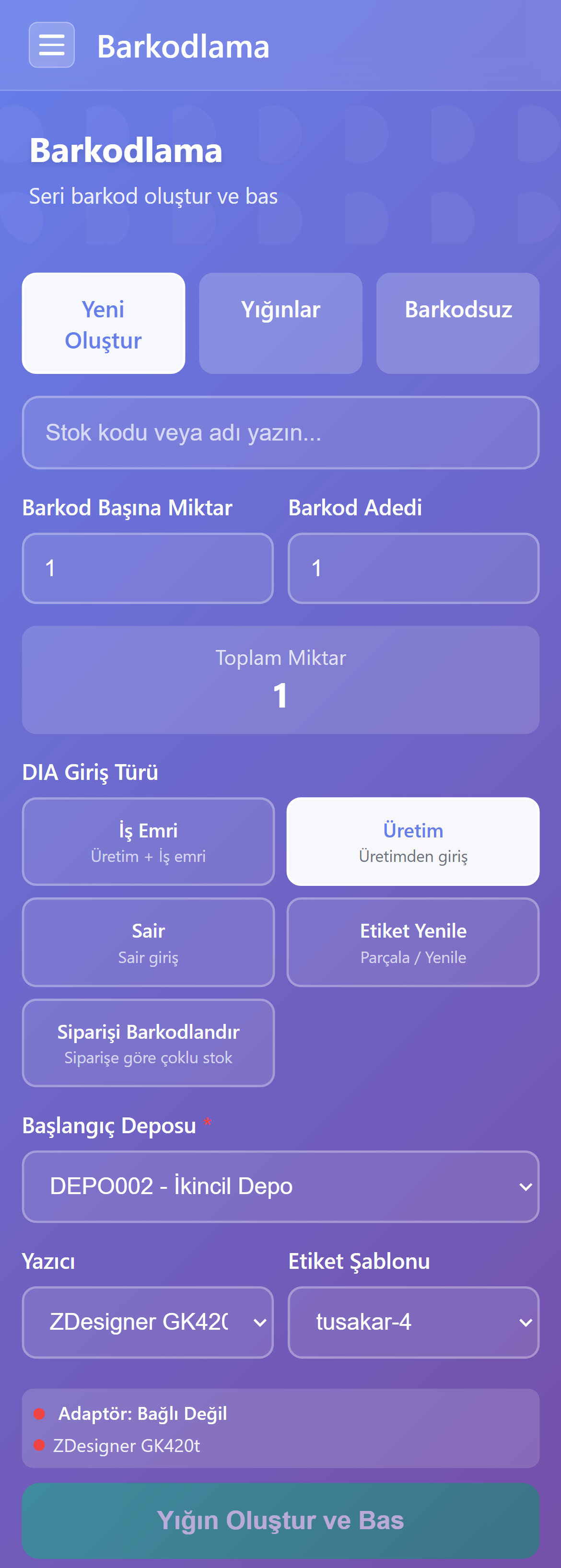The width and height of the screenshot is (561, 1568).
Task: Click the ZDesigner GK420t status indicator dot
Action: (40, 1446)
